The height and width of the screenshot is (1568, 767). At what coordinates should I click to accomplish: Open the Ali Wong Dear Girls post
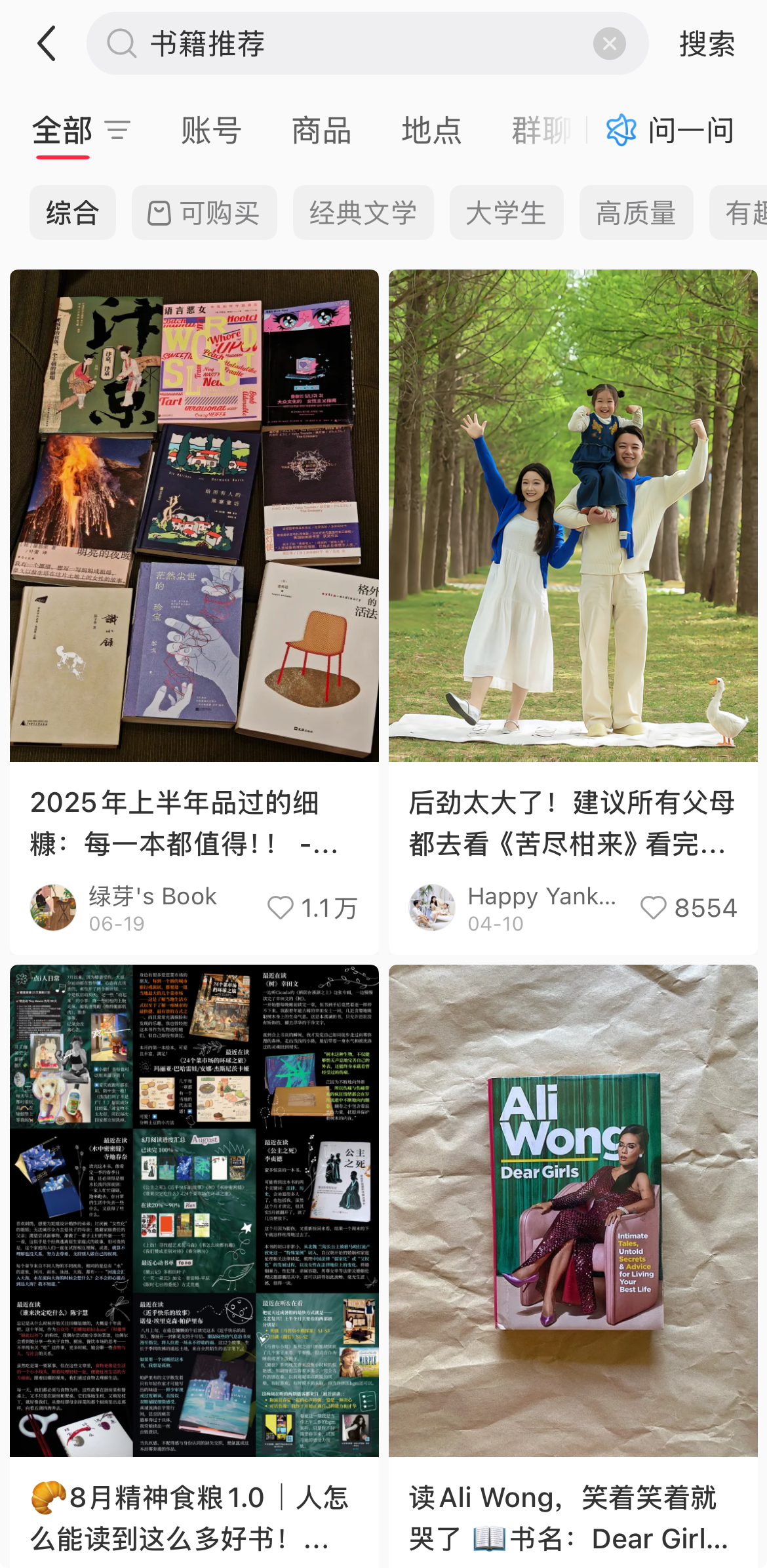[x=573, y=1211]
